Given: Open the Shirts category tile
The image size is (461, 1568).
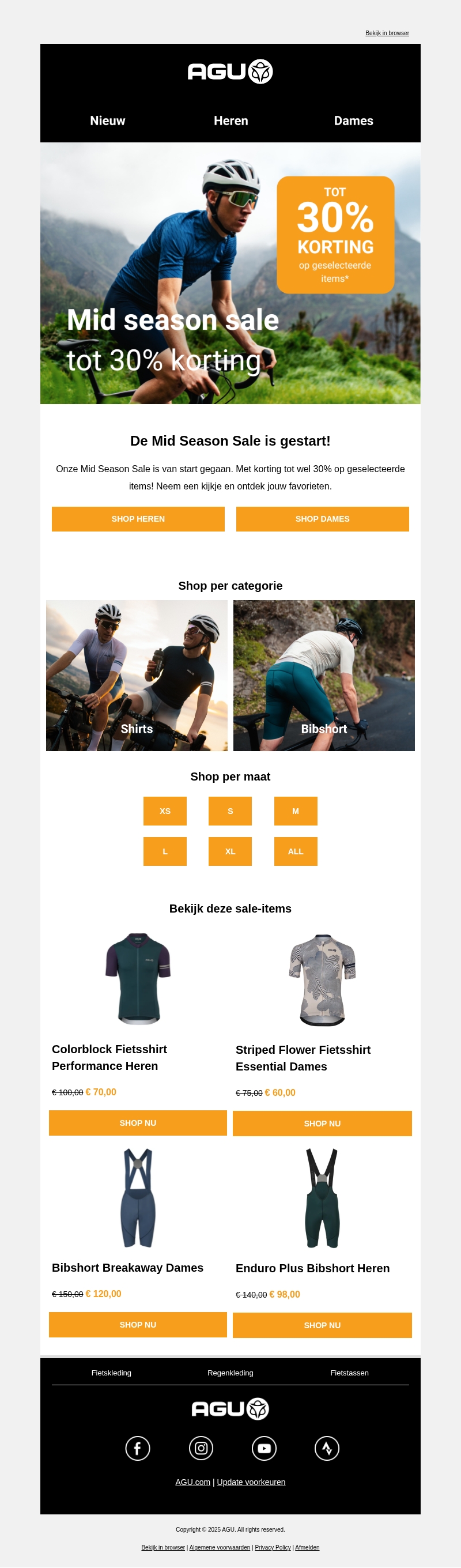Looking at the screenshot, I should tap(137, 675).
